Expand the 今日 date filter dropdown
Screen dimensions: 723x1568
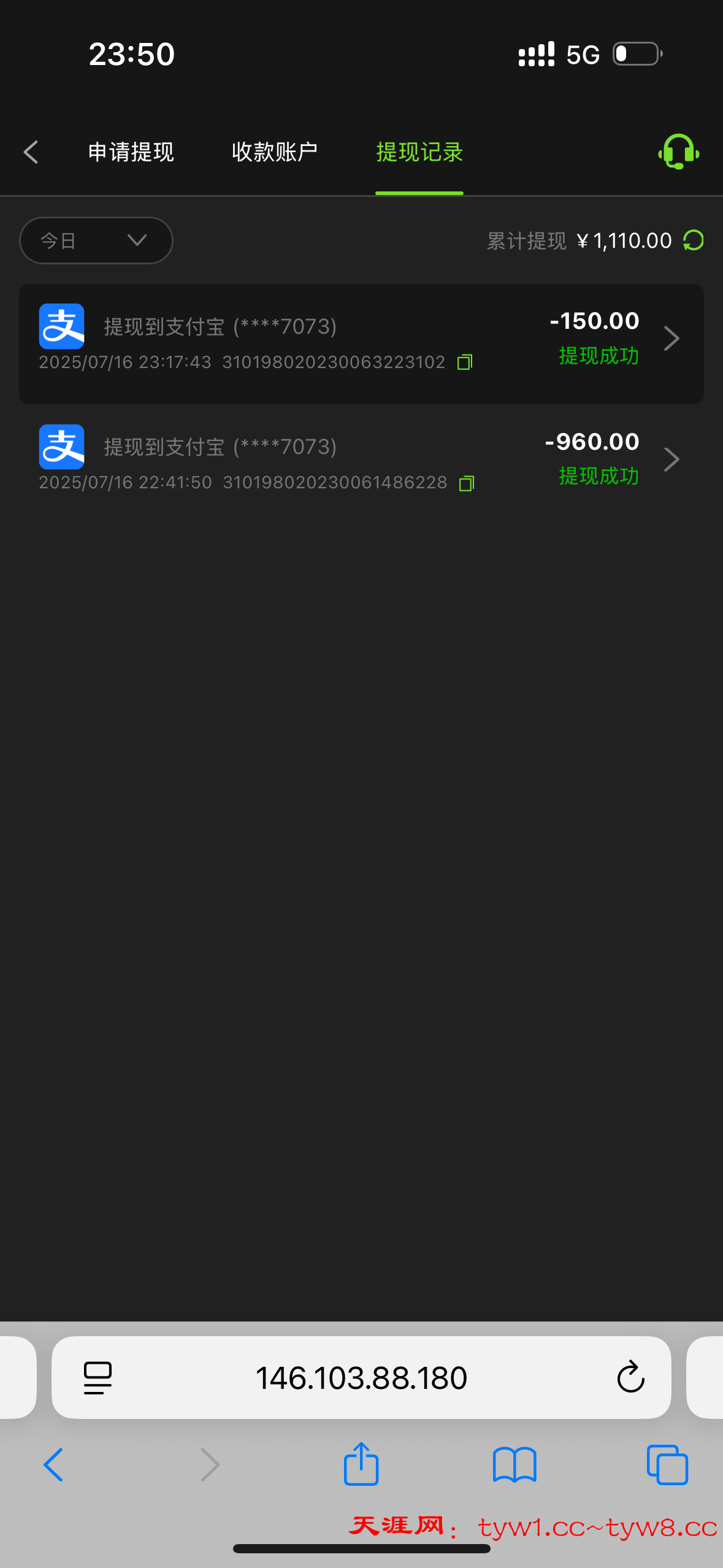coord(96,240)
